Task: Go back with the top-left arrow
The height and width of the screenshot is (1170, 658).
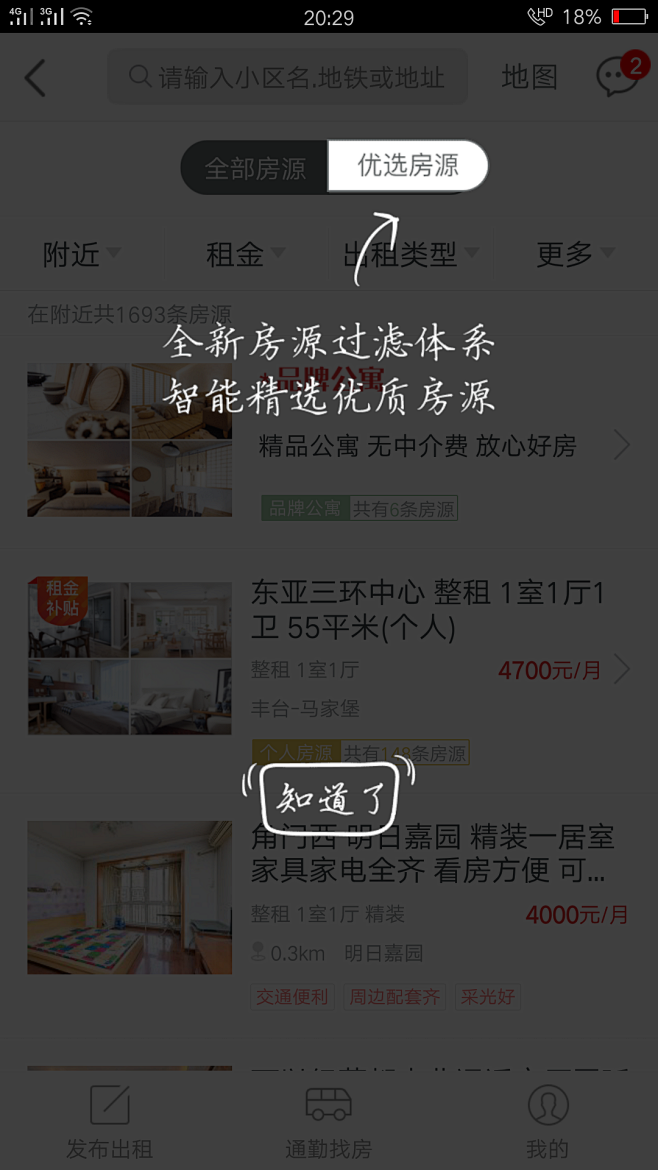Action: click(x=36, y=78)
